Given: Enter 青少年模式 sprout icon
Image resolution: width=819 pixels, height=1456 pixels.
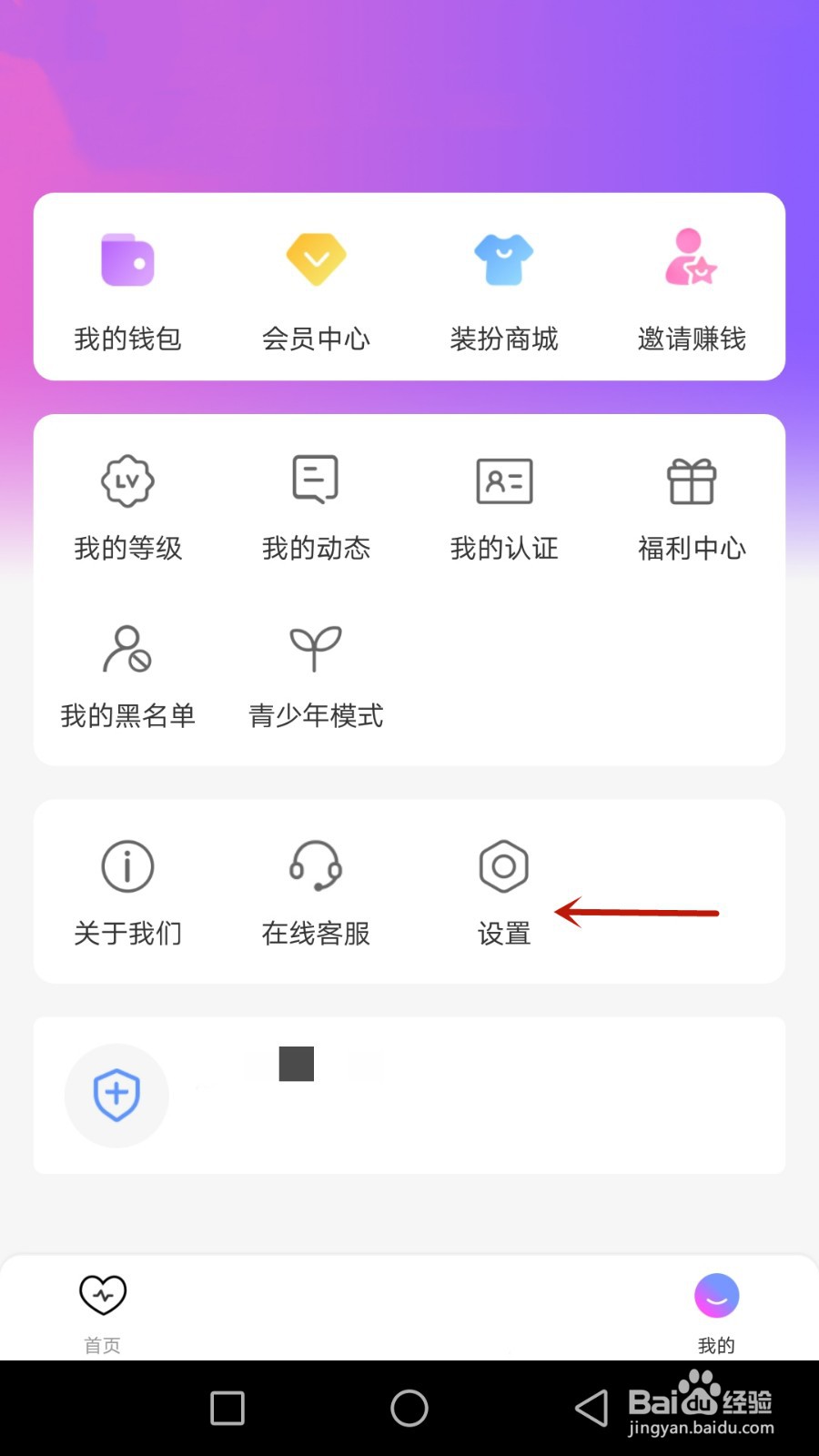Looking at the screenshot, I should [x=316, y=648].
